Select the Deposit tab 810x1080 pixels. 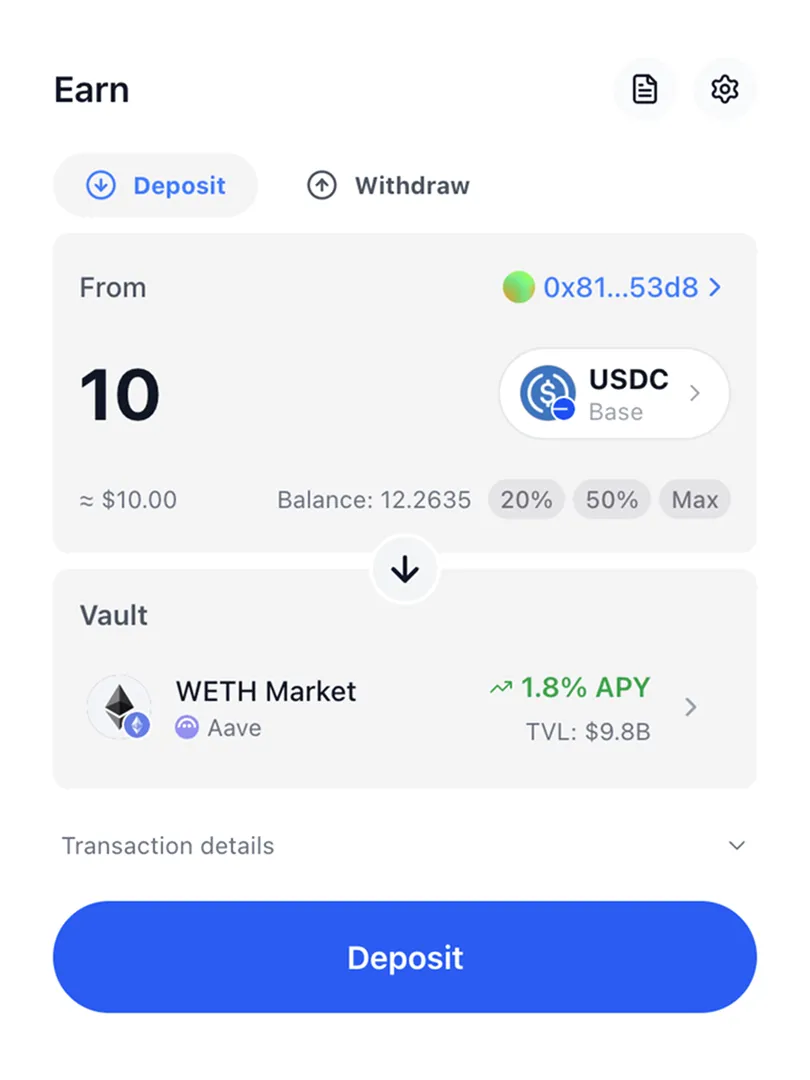156,186
